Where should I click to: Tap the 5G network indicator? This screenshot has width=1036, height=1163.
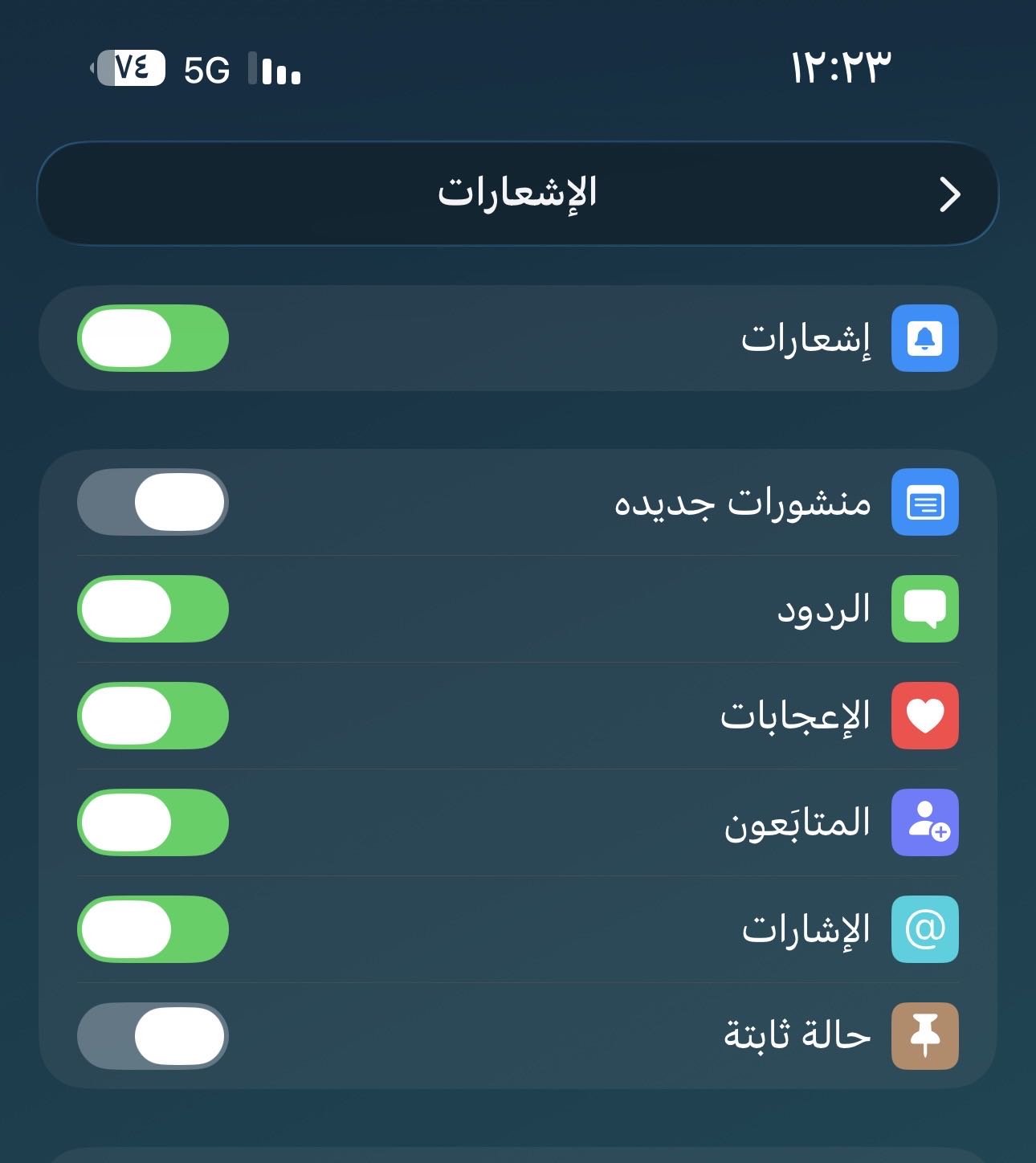pos(205,71)
